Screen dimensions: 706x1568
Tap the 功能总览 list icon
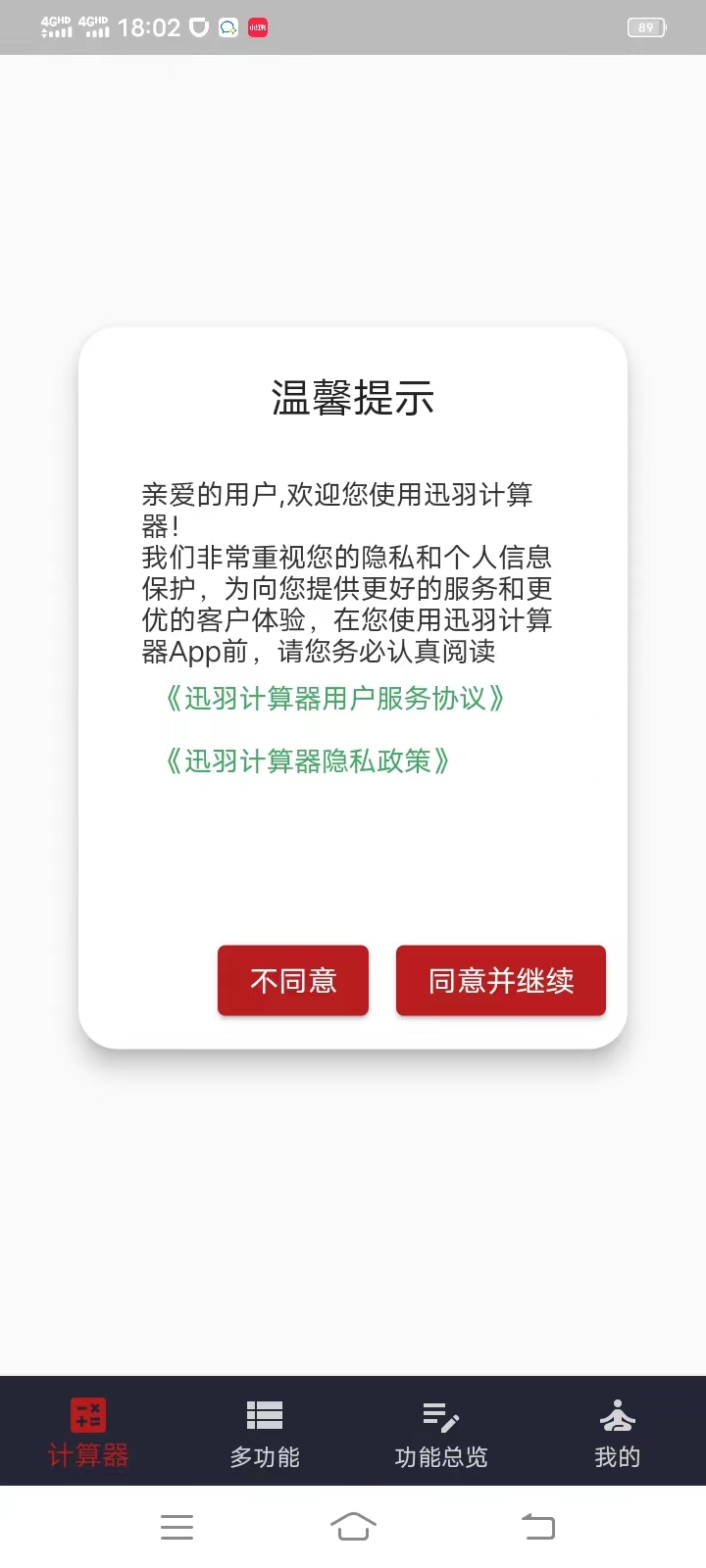point(440,1414)
